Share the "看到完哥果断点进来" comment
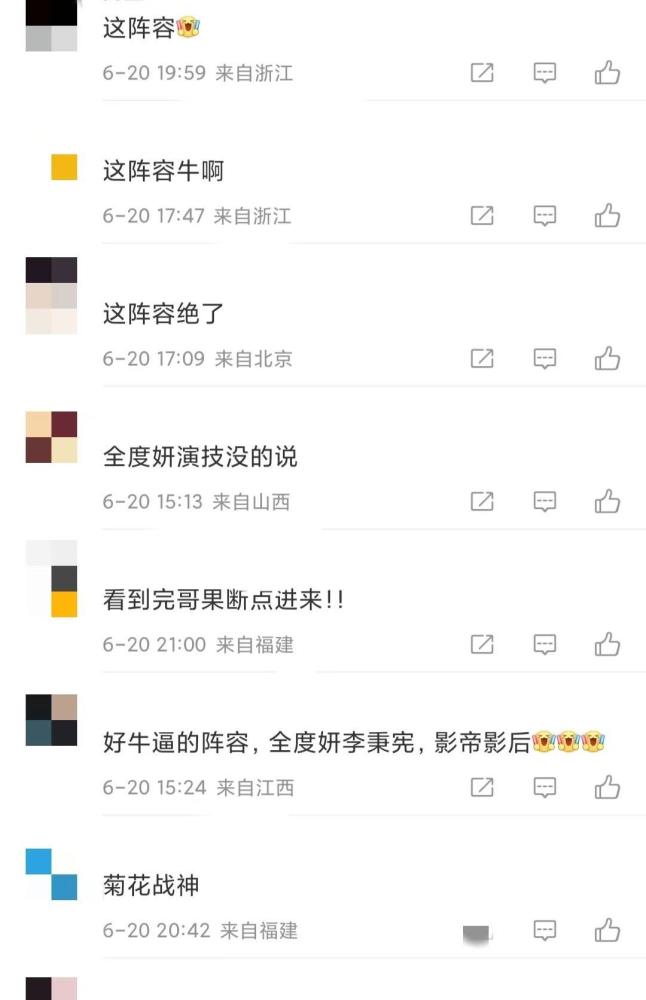 (482, 645)
